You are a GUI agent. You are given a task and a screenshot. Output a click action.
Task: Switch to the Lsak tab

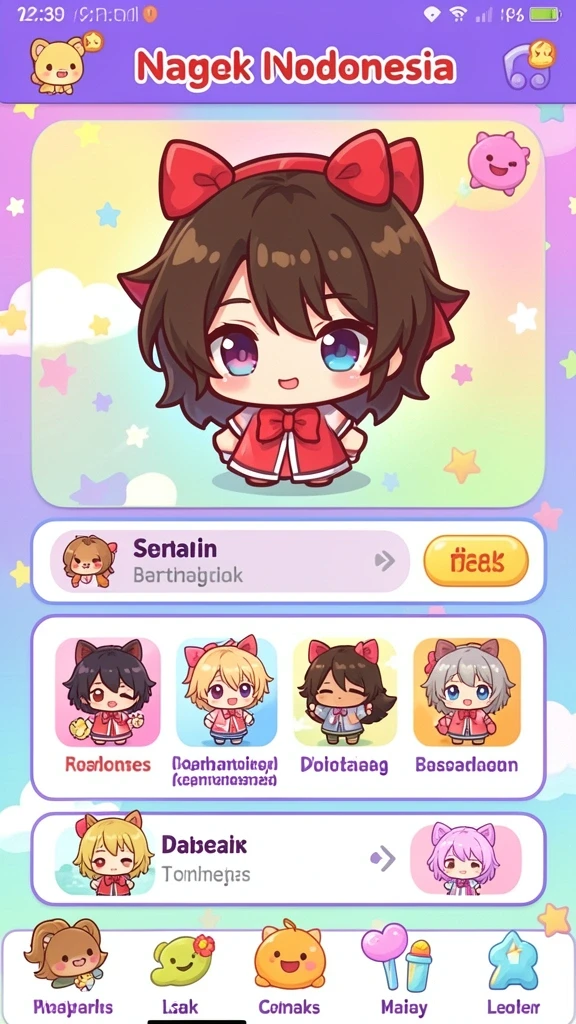181,970
